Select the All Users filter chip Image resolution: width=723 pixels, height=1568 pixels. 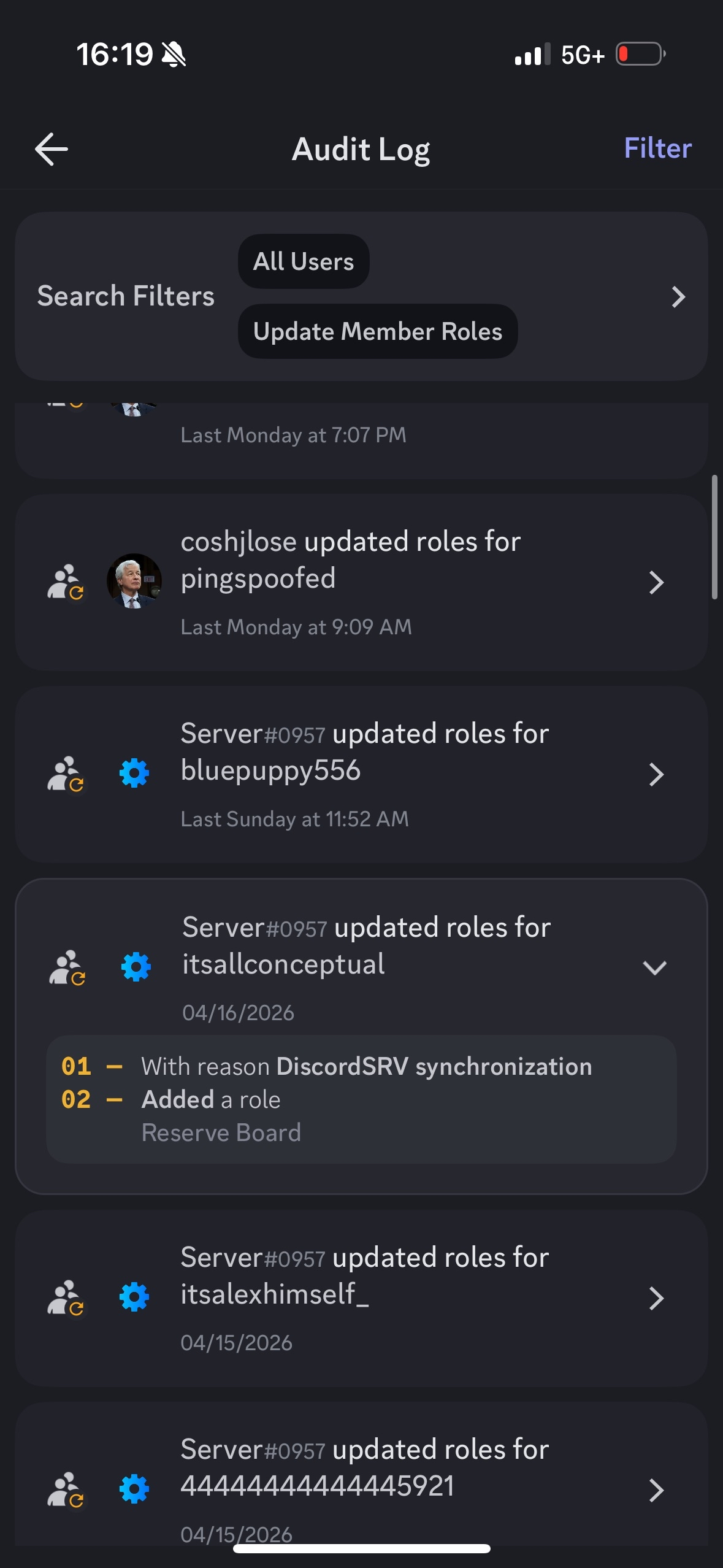(304, 262)
